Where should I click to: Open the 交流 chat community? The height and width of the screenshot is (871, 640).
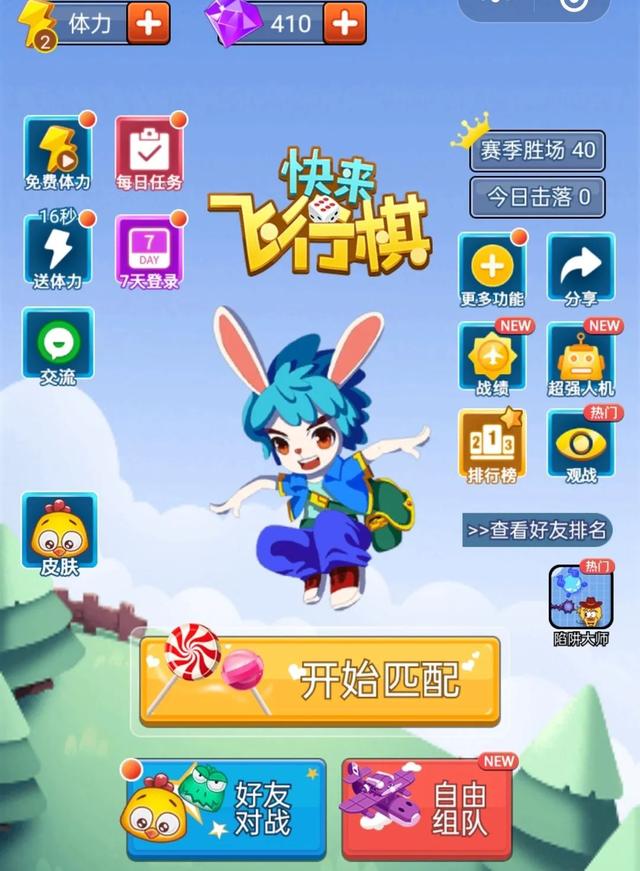coord(58,348)
